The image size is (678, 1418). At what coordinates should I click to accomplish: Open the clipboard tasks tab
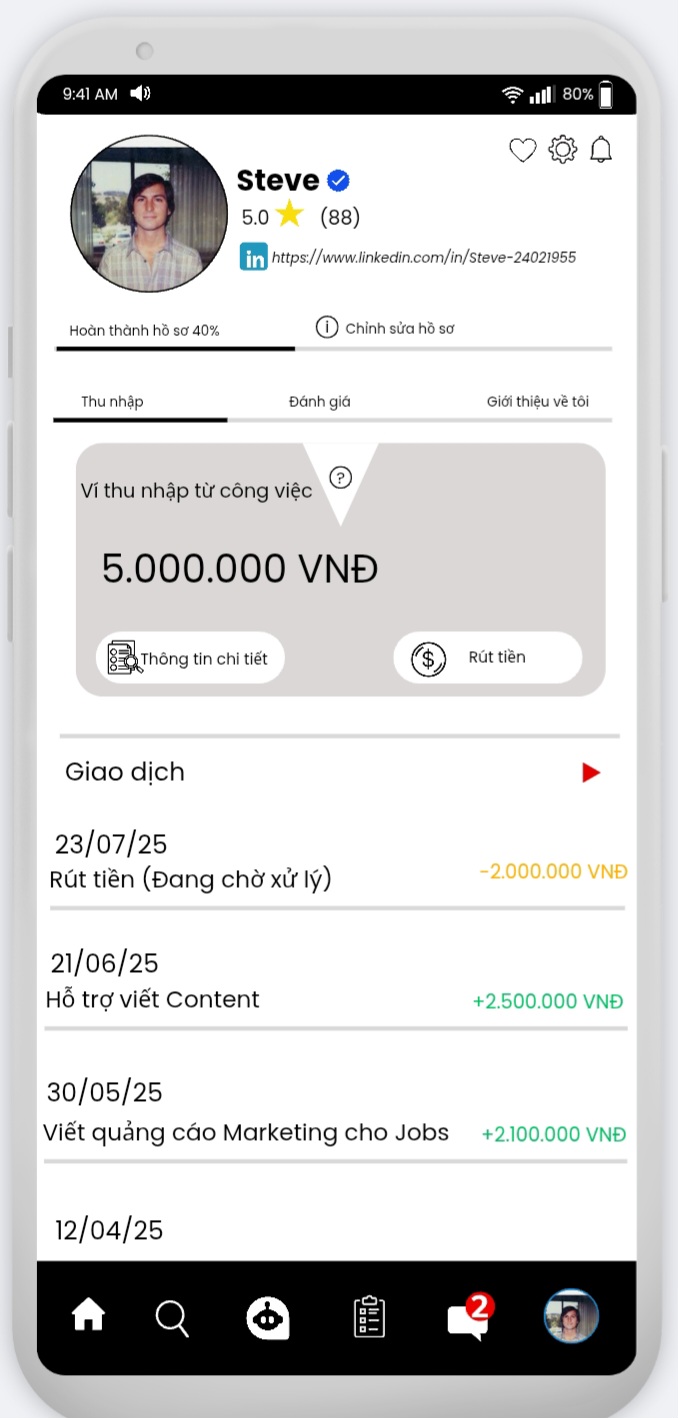[x=370, y=1318]
